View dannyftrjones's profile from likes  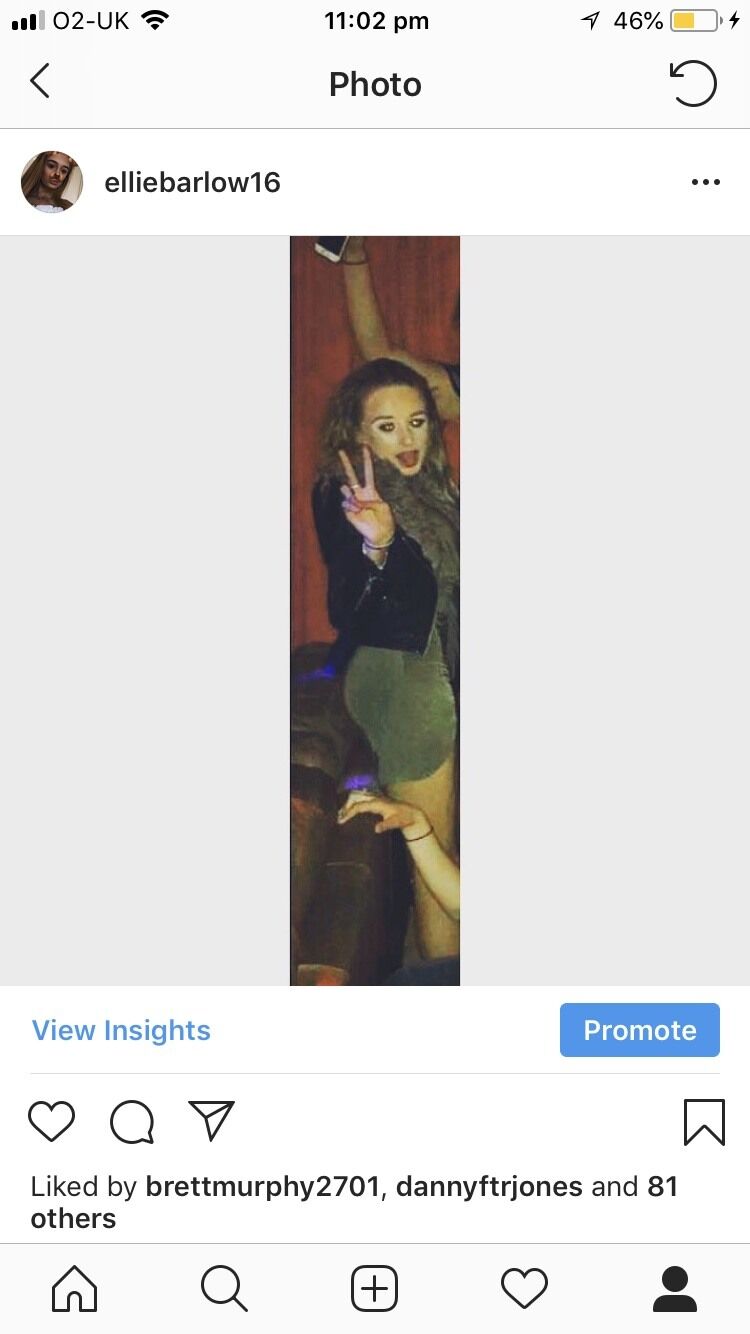click(x=489, y=1187)
